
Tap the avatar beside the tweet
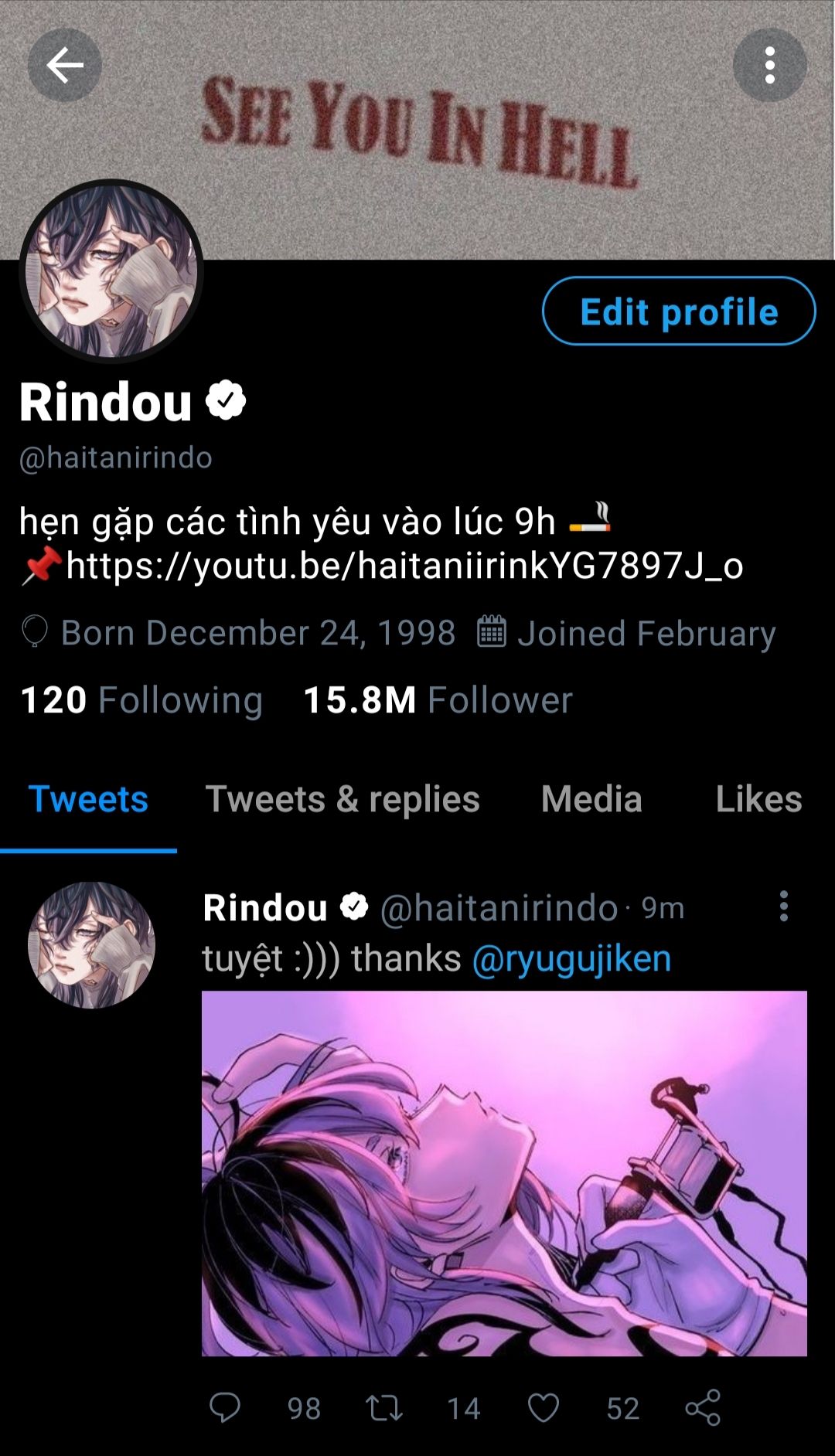click(91, 944)
